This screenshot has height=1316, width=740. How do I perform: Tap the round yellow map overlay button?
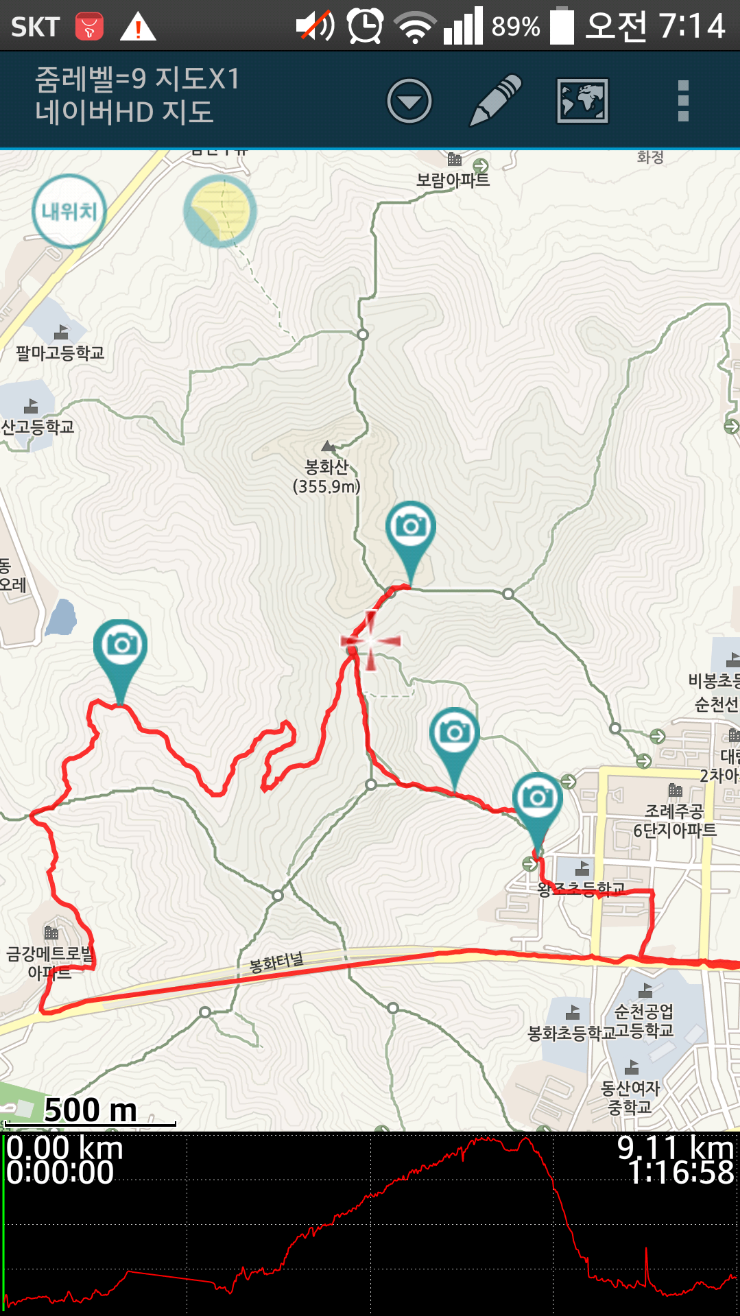tap(220, 212)
